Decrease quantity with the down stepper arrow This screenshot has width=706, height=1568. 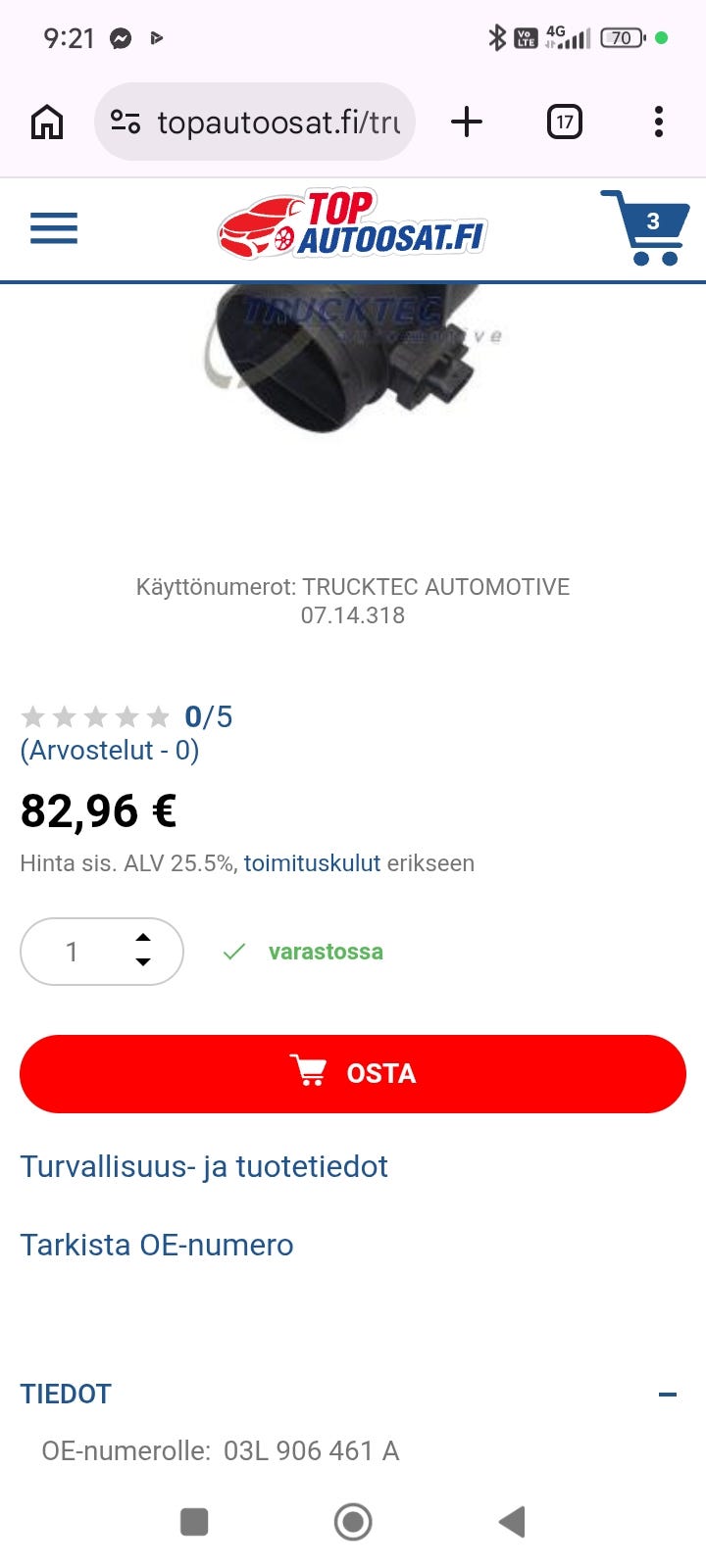[143, 965]
